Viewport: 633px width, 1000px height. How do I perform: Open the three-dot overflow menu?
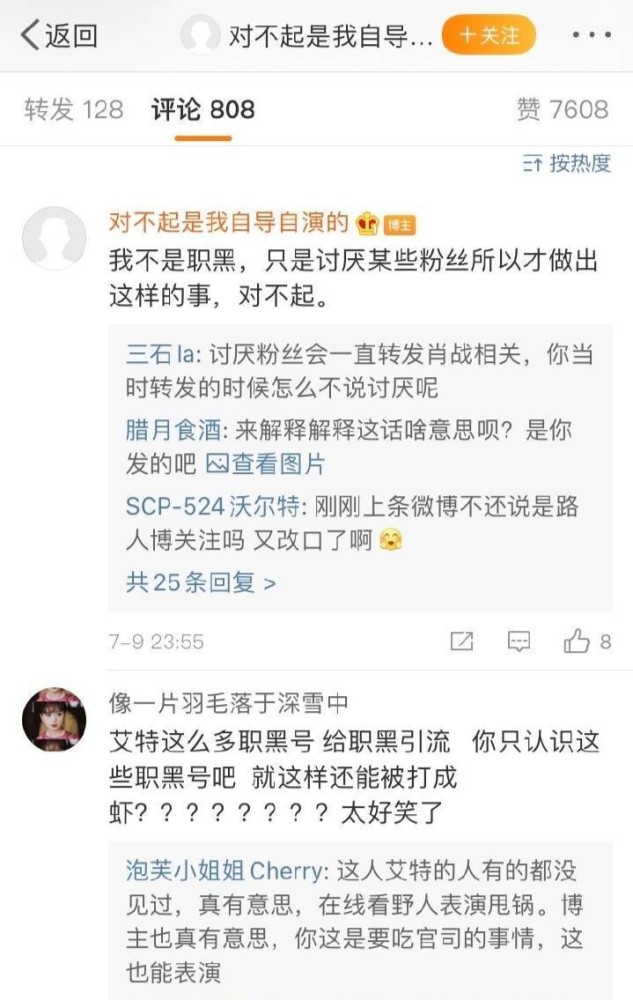(591, 36)
